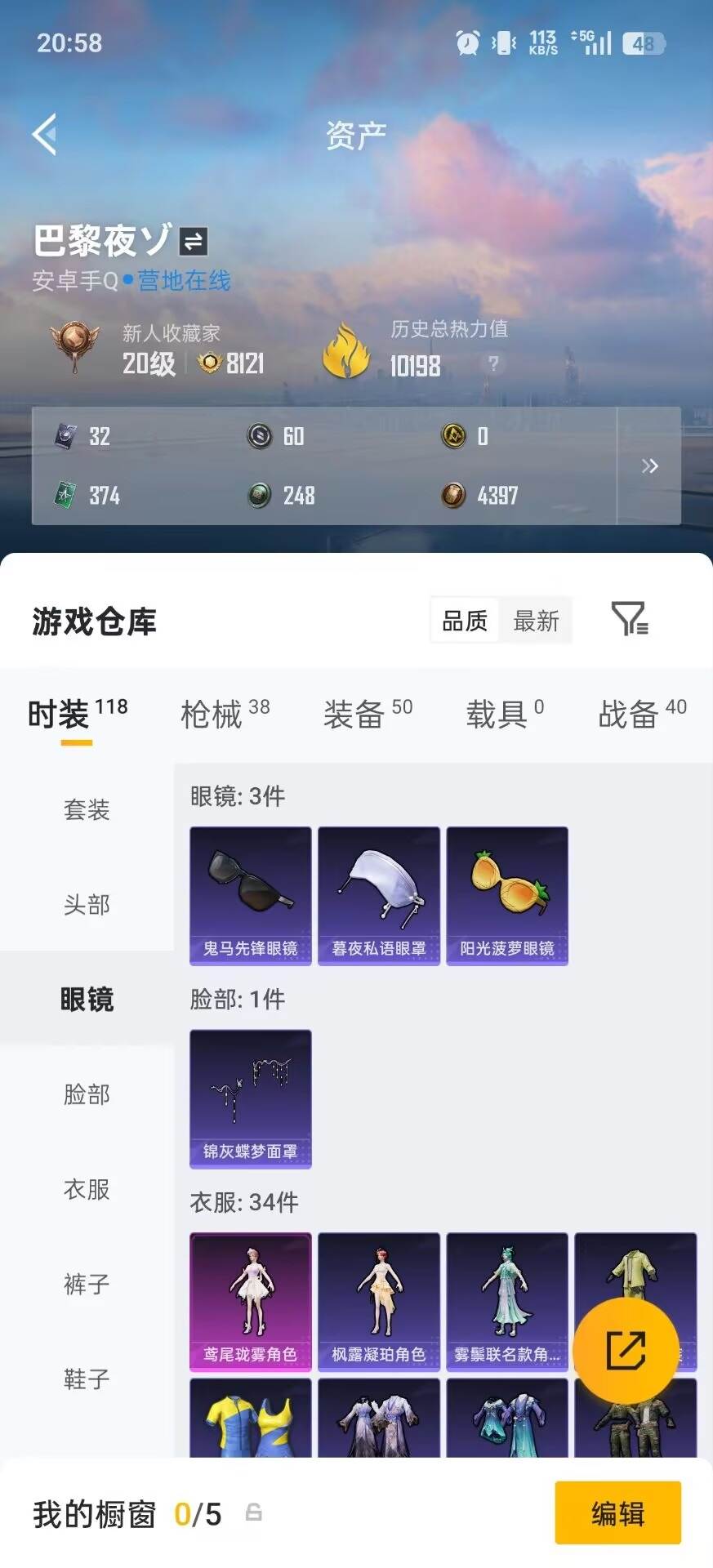Click the swap icon beside 巴黎夜ゾ
This screenshot has height=1568, width=713.
click(x=192, y=241)
